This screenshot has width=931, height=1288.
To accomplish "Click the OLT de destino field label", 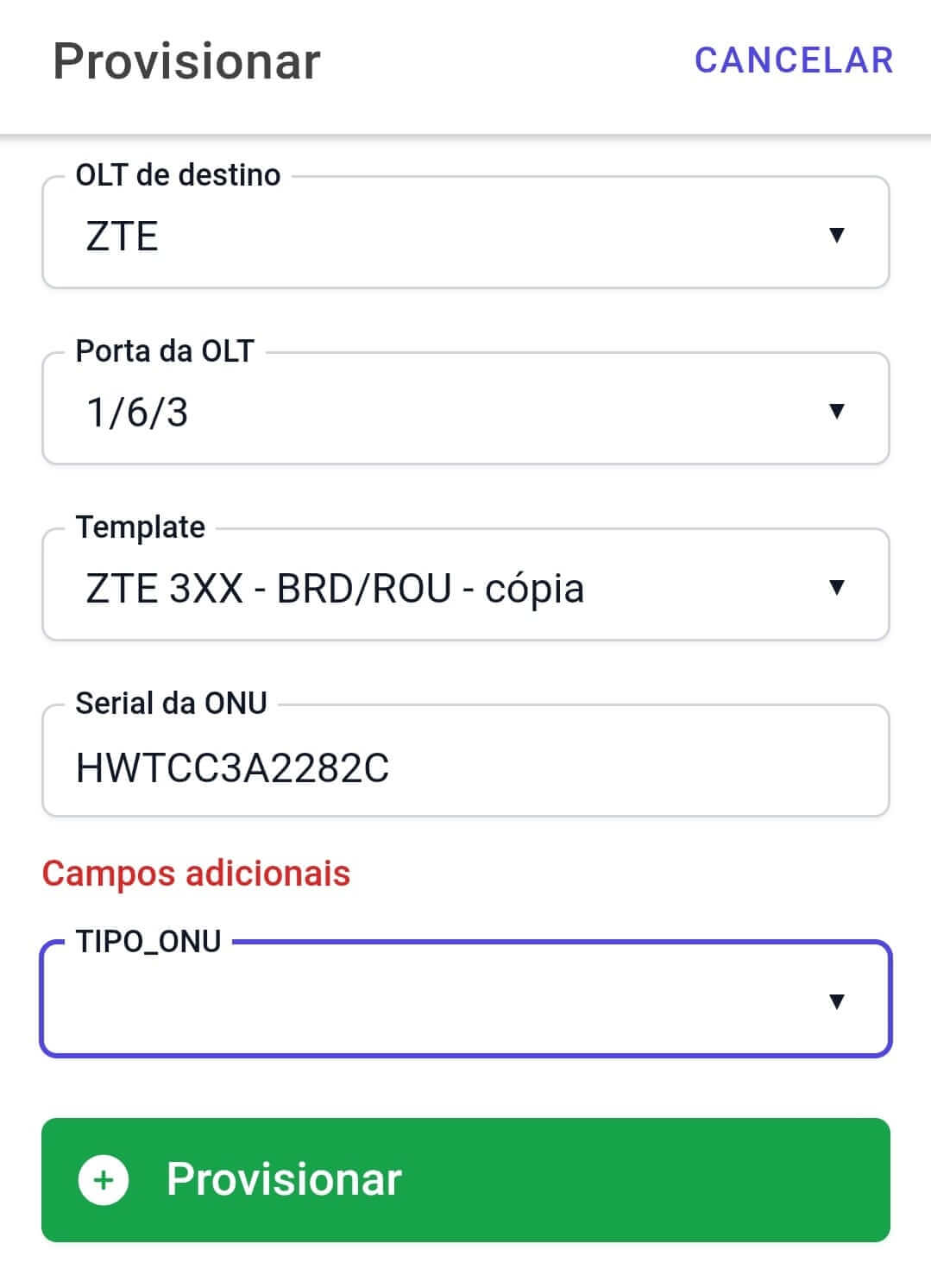I will pos(178,174).
